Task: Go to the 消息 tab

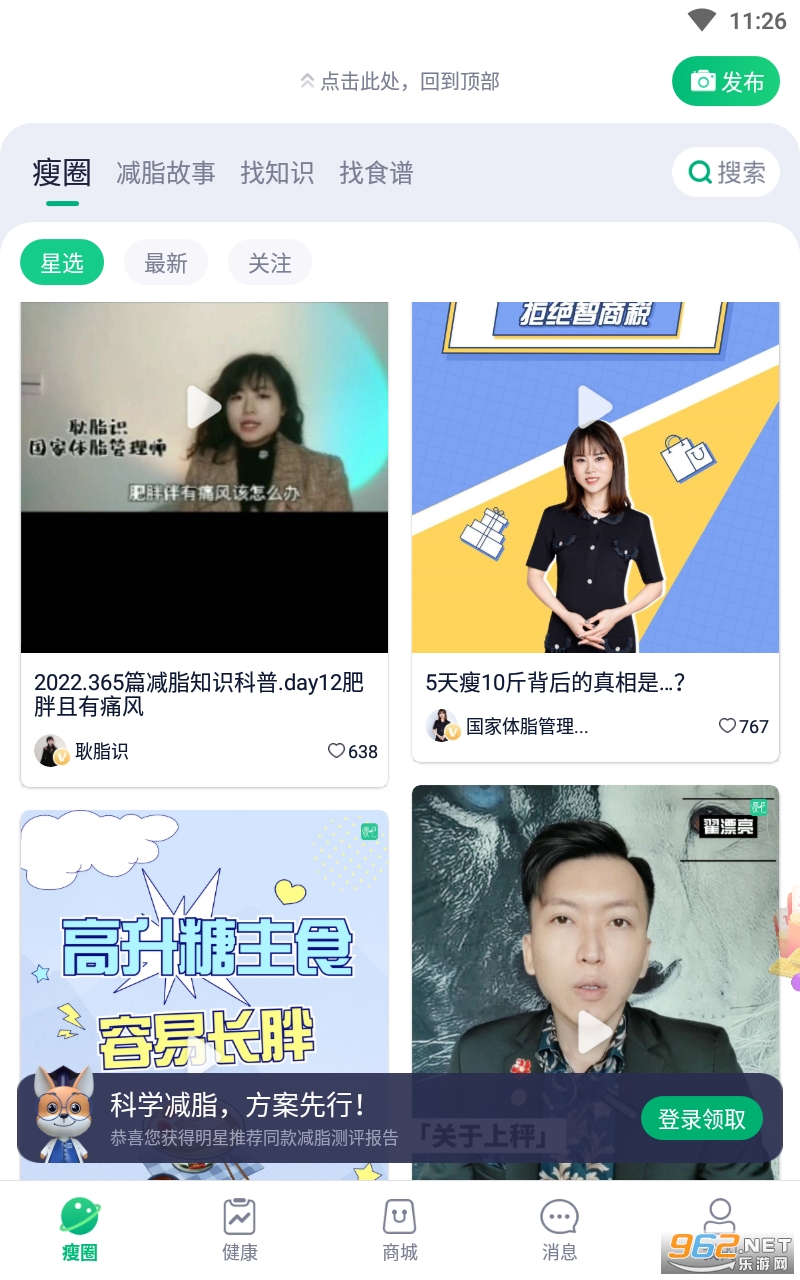Action: click(559, 1230)
